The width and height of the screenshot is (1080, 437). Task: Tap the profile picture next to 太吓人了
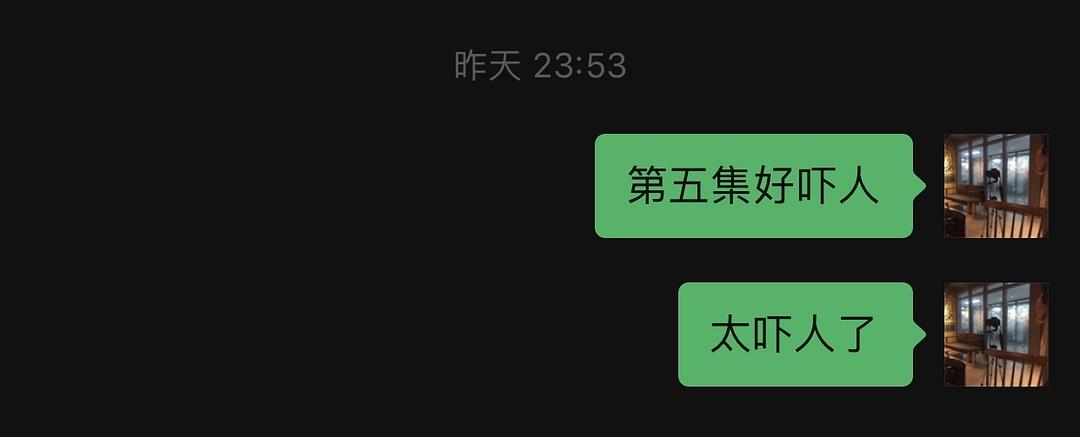(996, 334)
